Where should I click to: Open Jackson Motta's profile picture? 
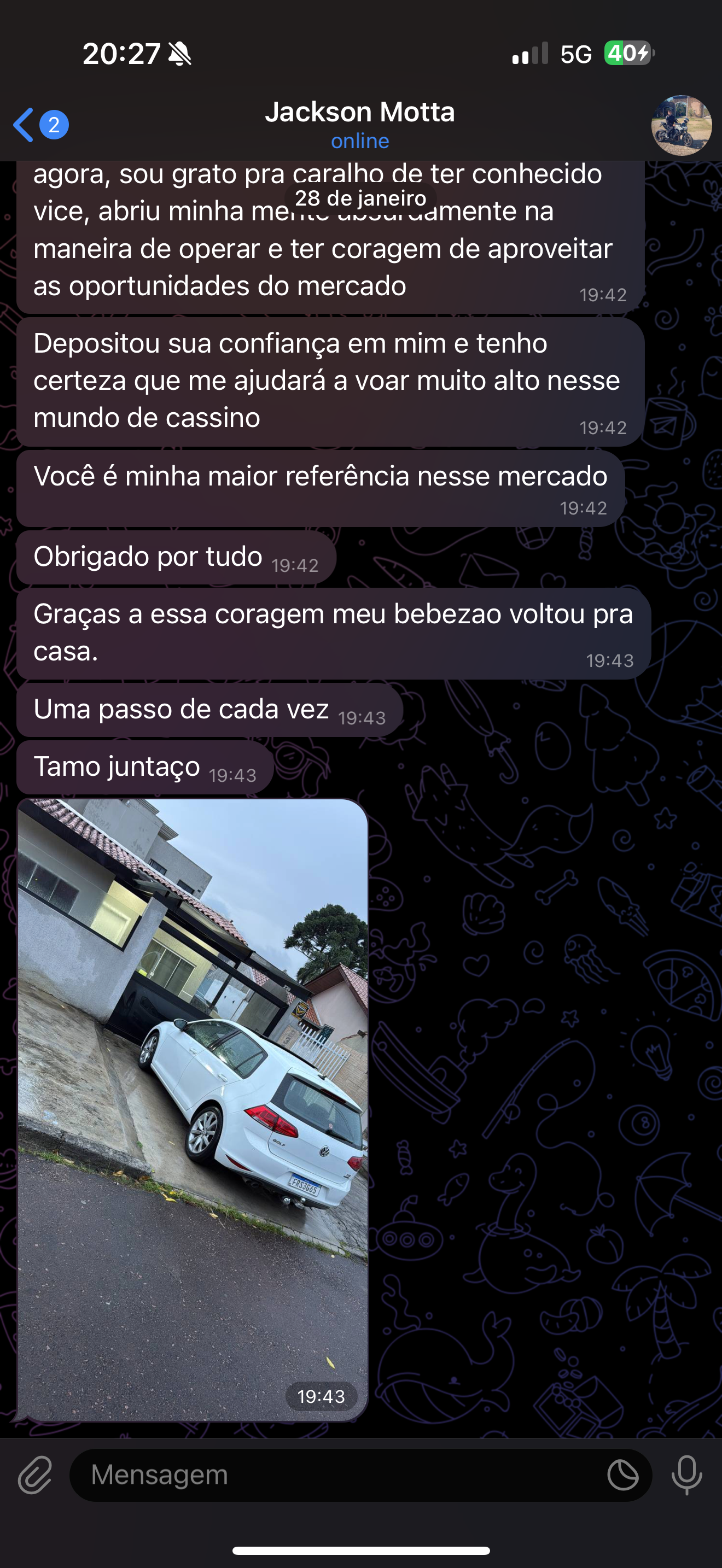pos(680,125)
